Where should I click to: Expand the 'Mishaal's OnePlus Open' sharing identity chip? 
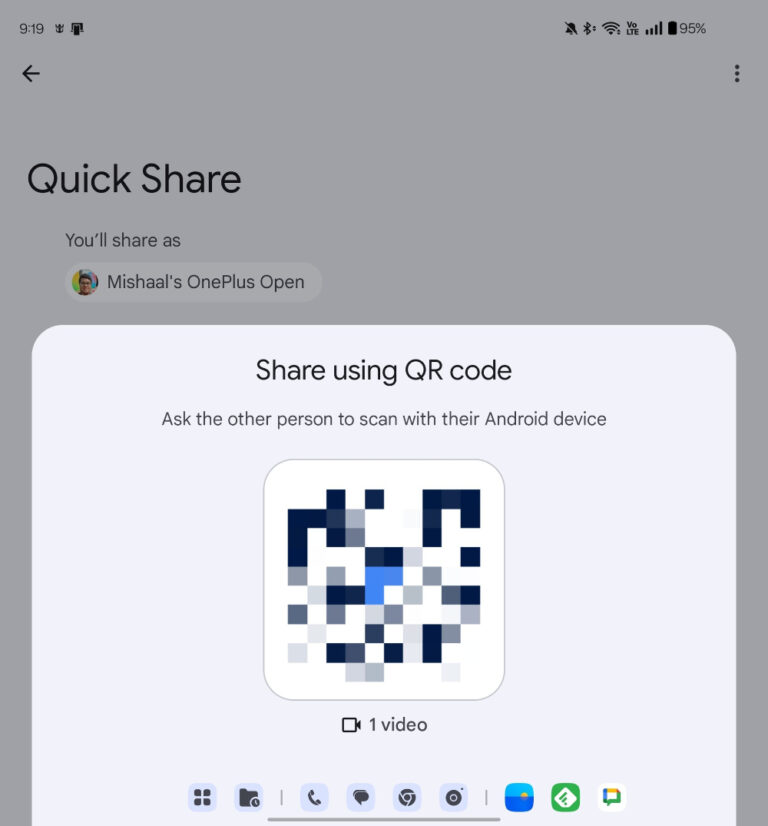coord(192,282)
